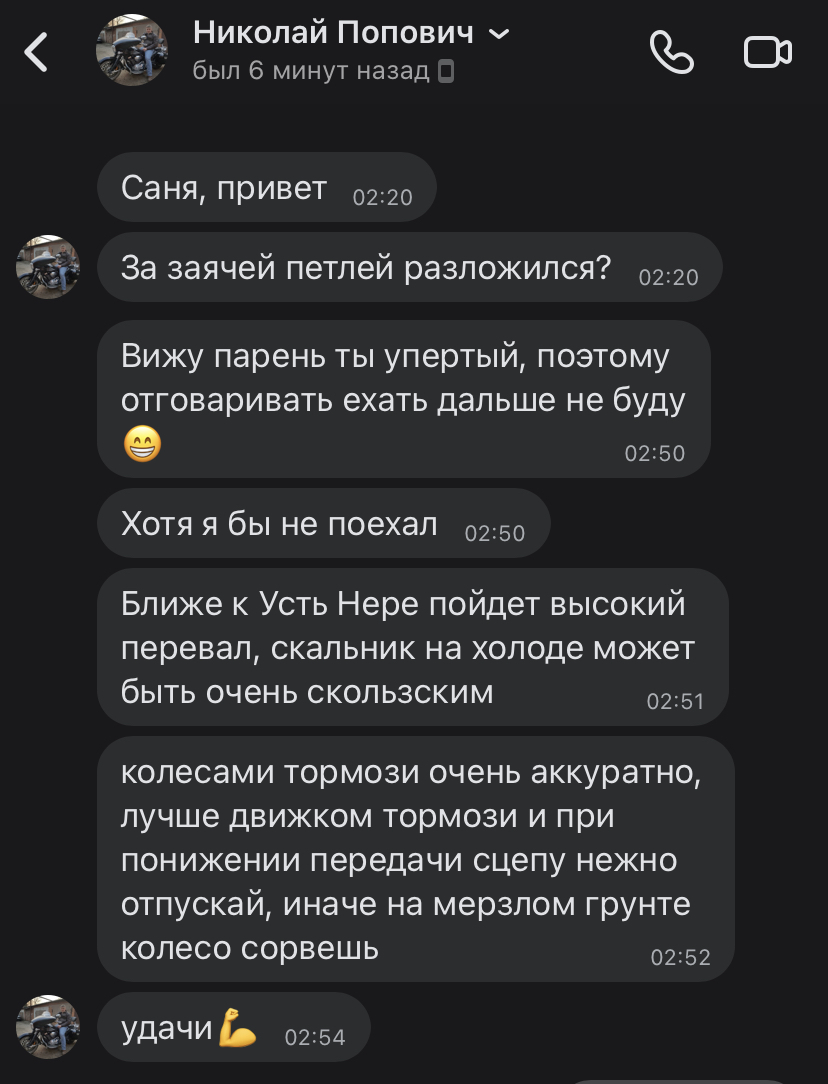Viewport: 828px width, 1084px height.
Task: Go back to the chat list
Action: coord(37,52)
